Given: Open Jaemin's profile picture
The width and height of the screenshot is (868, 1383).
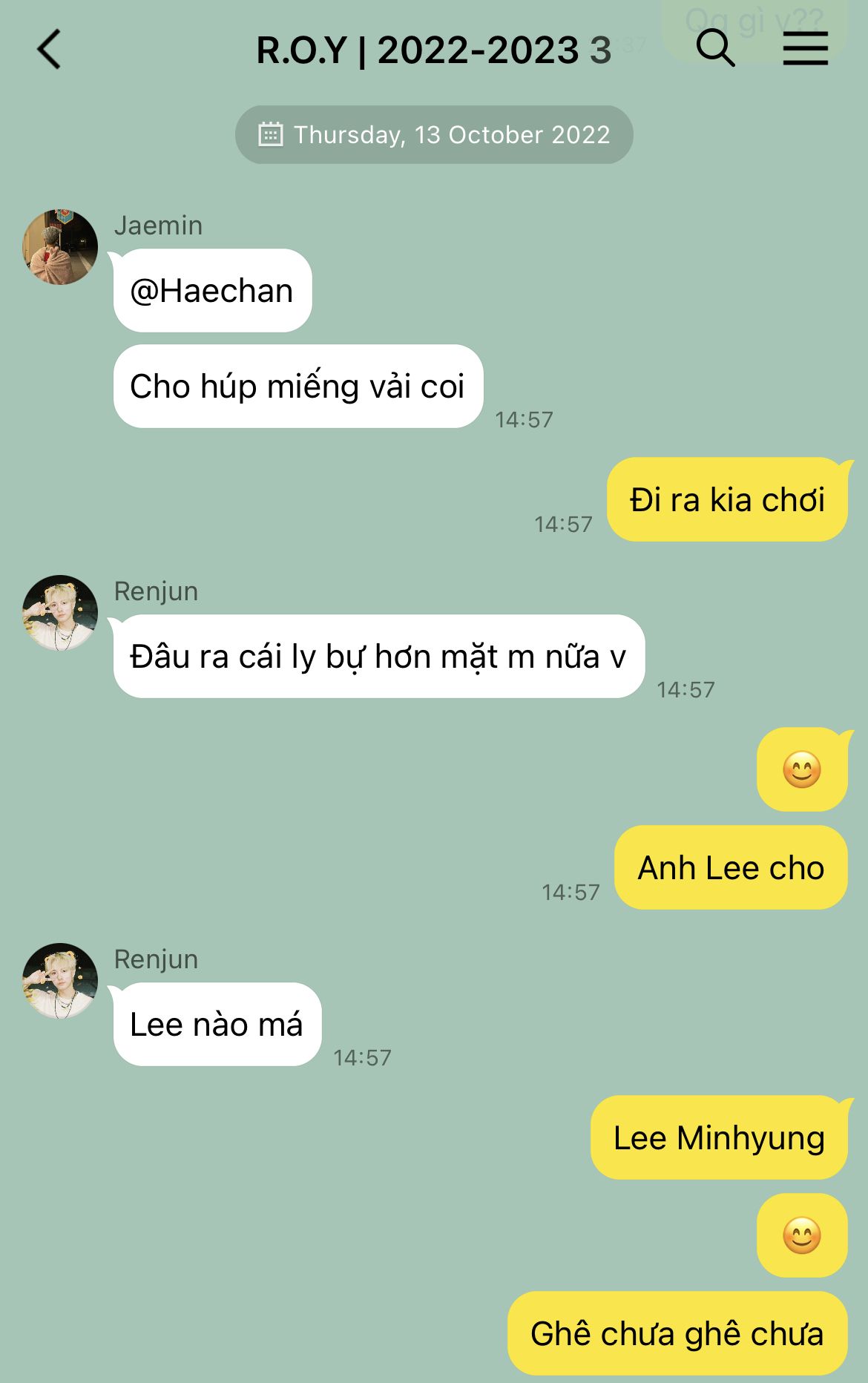Looking at the screenshot, I should click(60, 247).
